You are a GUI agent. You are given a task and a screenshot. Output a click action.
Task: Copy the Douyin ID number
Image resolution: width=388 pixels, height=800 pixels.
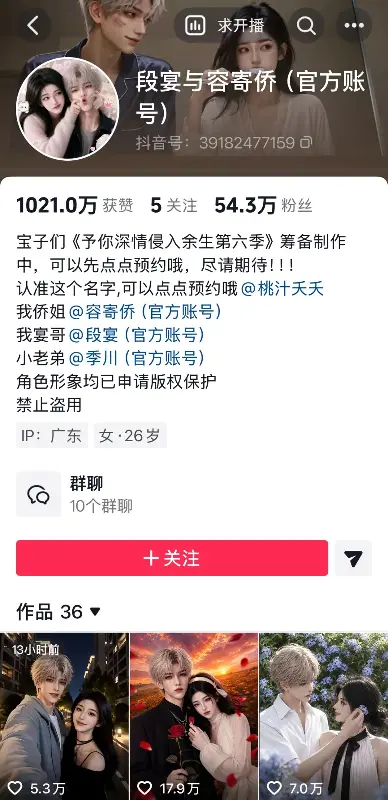[x=306, y=142]
